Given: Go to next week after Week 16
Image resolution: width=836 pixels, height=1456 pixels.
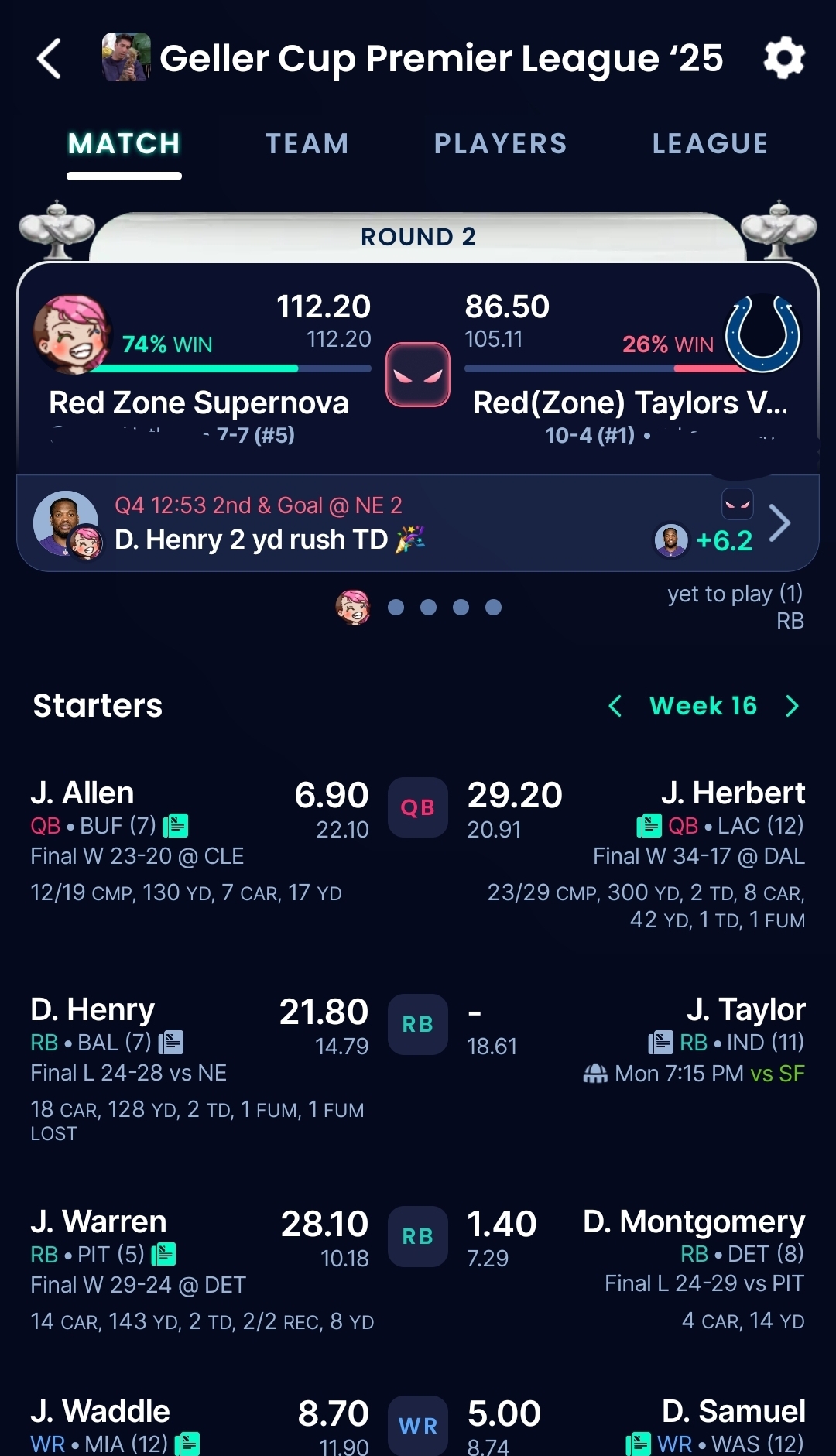Looking at the screenshot, I should coord(792,706).
